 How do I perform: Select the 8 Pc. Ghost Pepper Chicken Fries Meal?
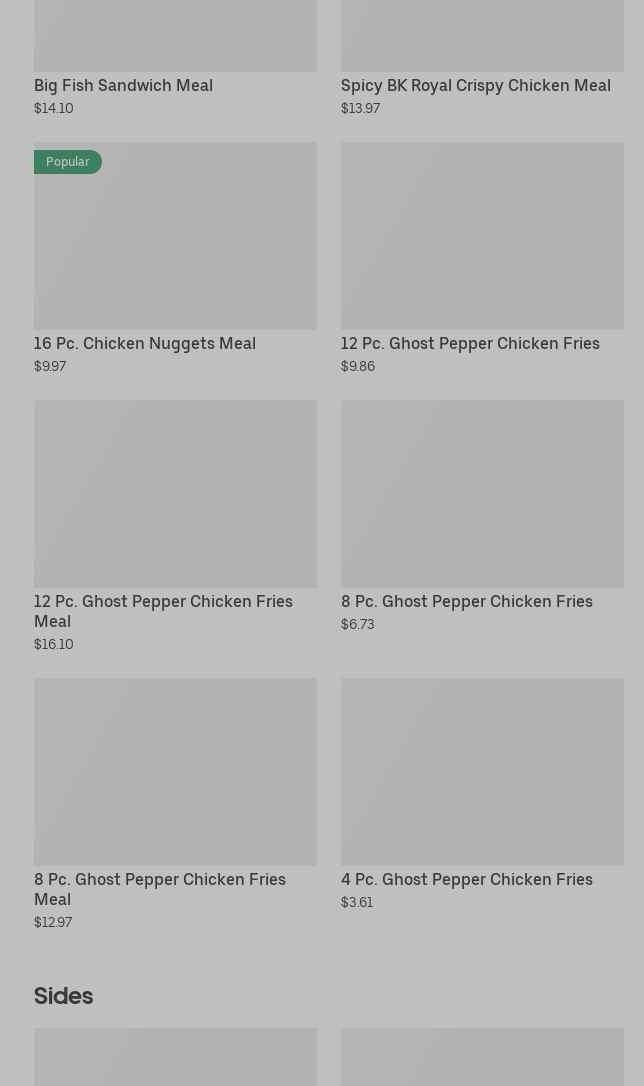pos(175,804)
